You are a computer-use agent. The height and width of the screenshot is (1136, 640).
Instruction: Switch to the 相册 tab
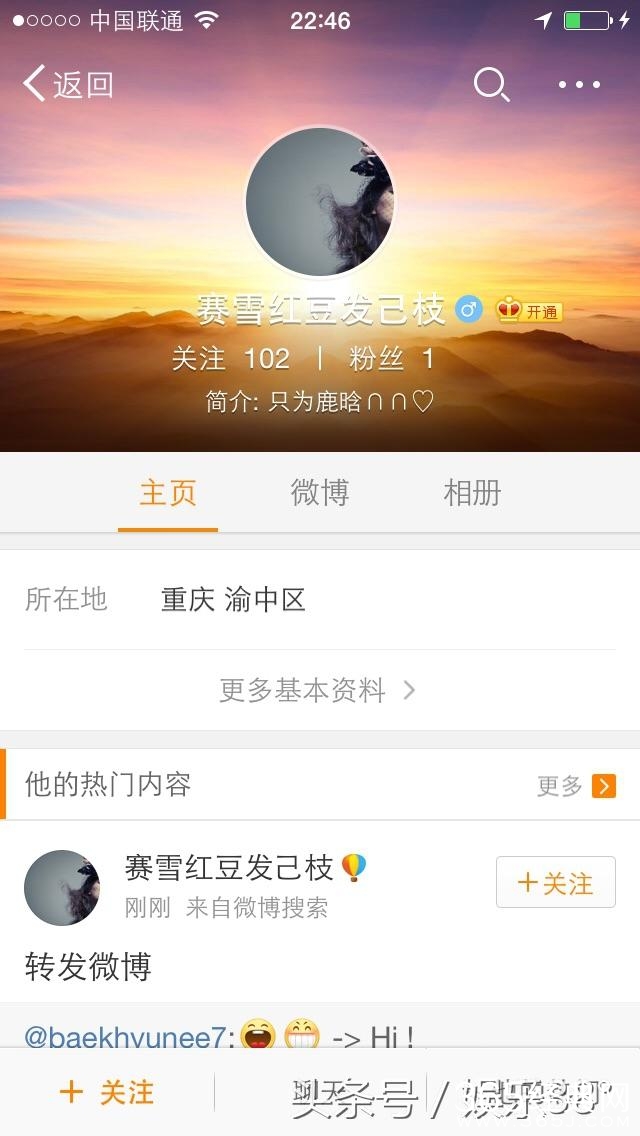coord(473,493)
